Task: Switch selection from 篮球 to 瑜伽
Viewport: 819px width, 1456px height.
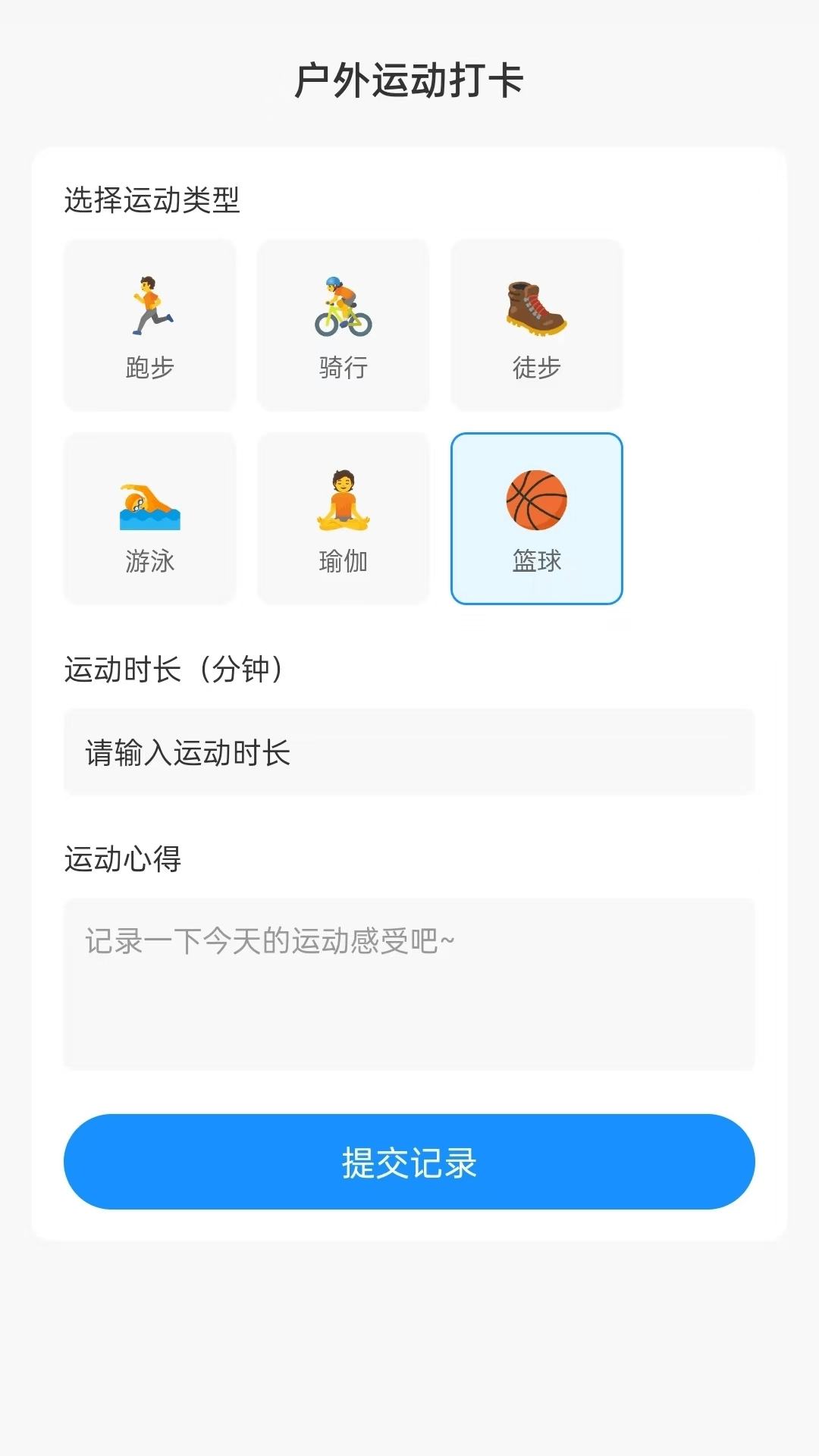Action: tap(343, 518)
